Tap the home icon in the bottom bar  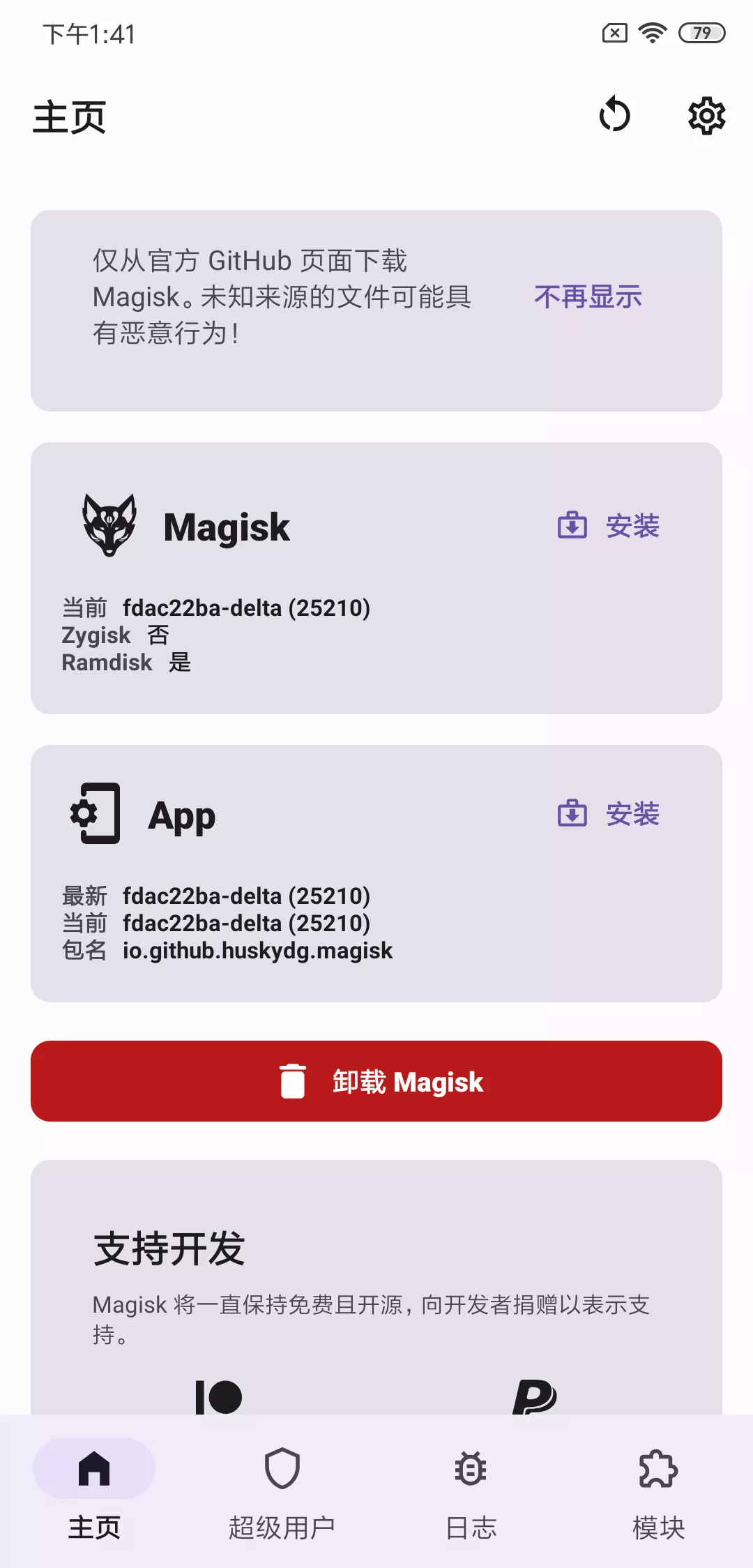pyautogui.click(x=95, y=1468)
